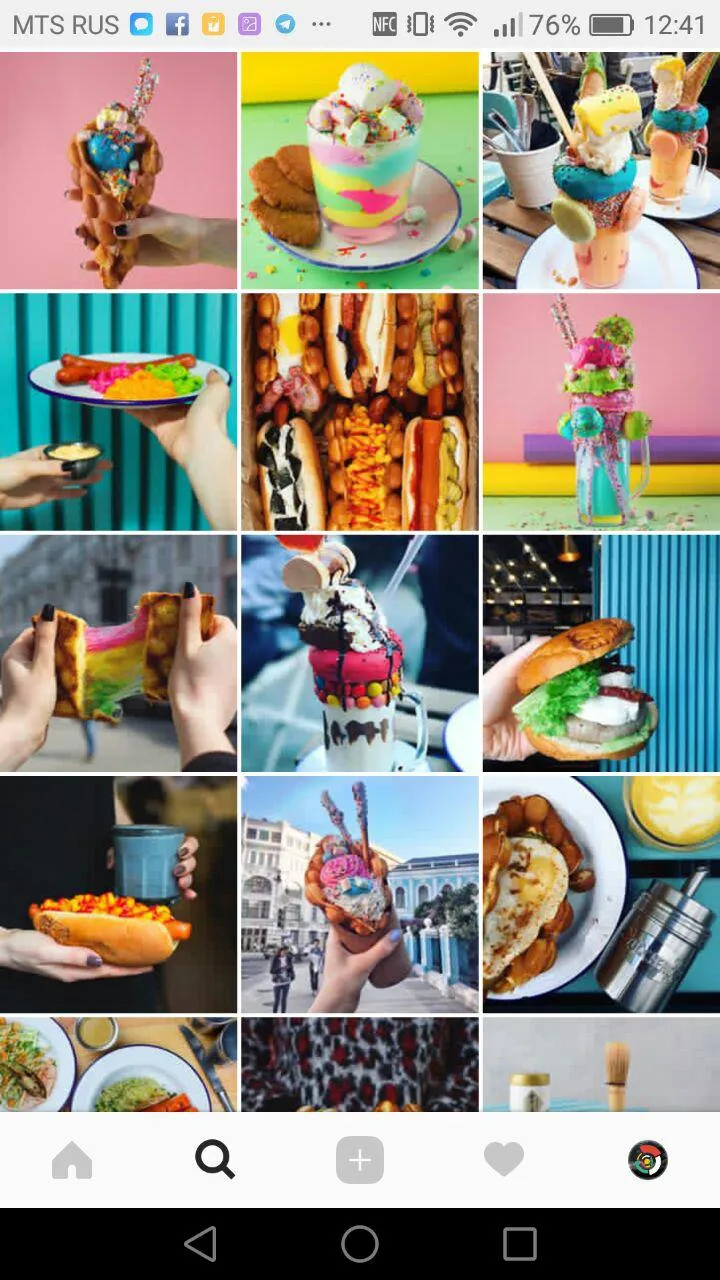720x1280 pixels.
Task: Open the search and explore tab
Action: point(215,1160)
